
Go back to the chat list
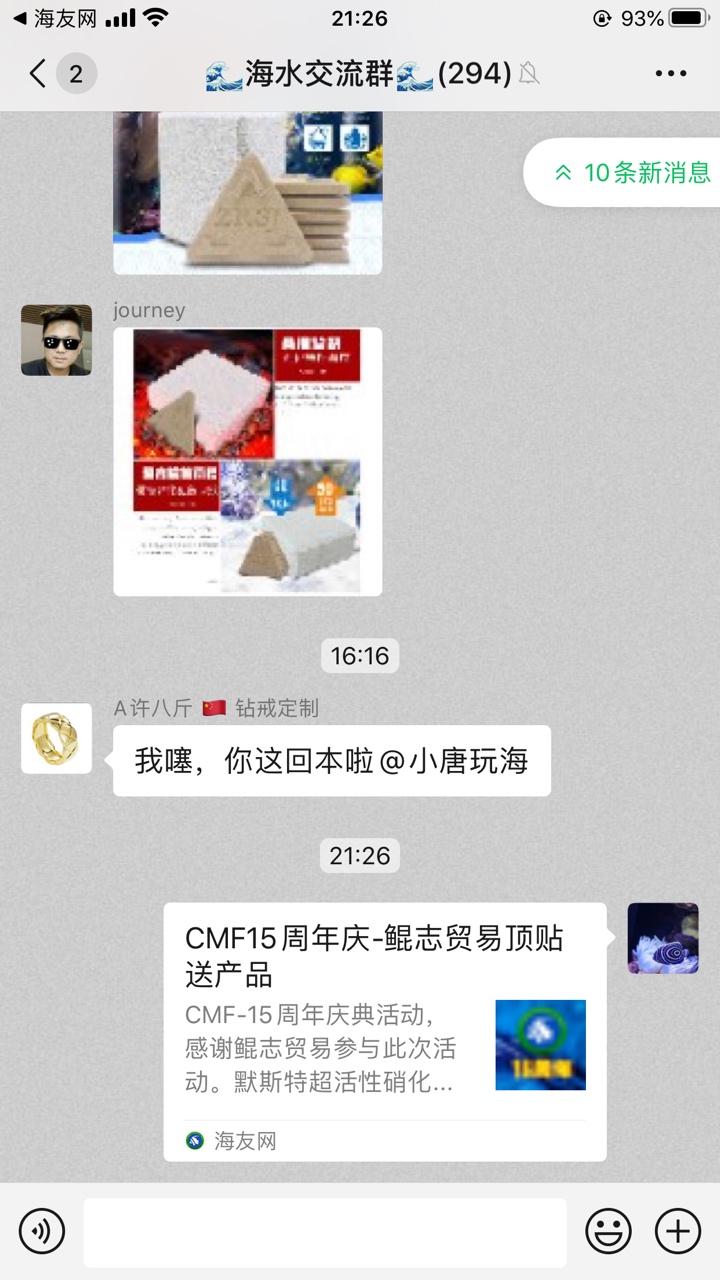(x=38, y=73)
